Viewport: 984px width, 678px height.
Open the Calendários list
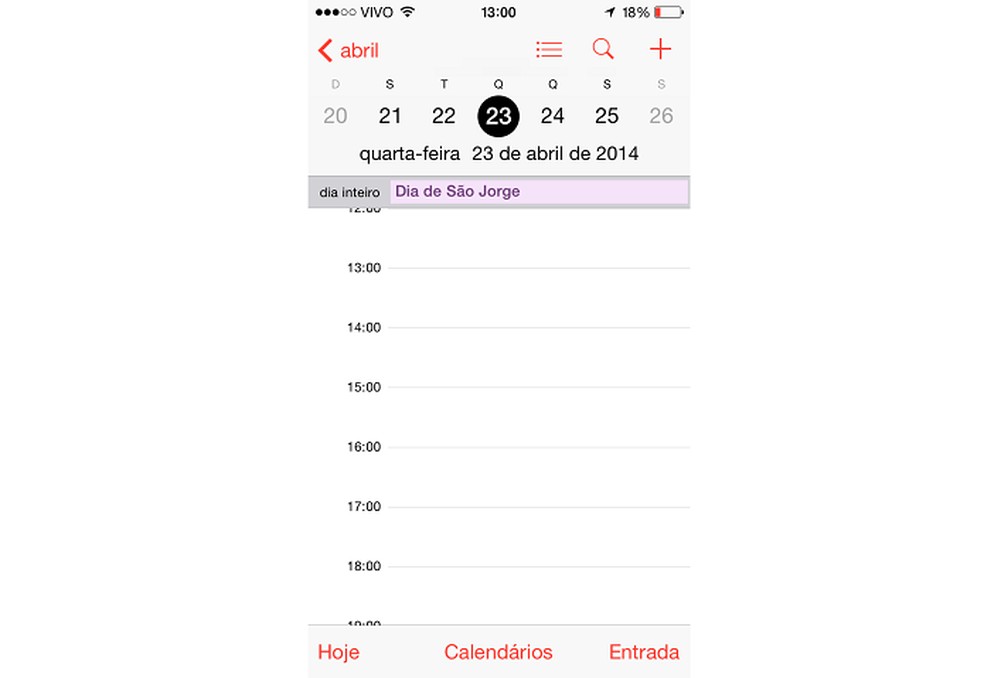tap(498, 652)
